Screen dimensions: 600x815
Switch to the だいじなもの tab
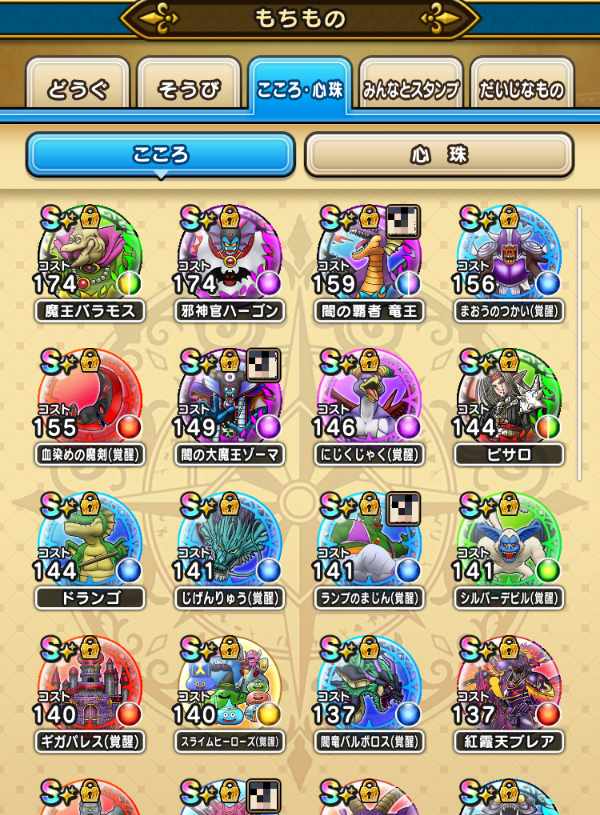pyautogui.click(x=521, y=87)
